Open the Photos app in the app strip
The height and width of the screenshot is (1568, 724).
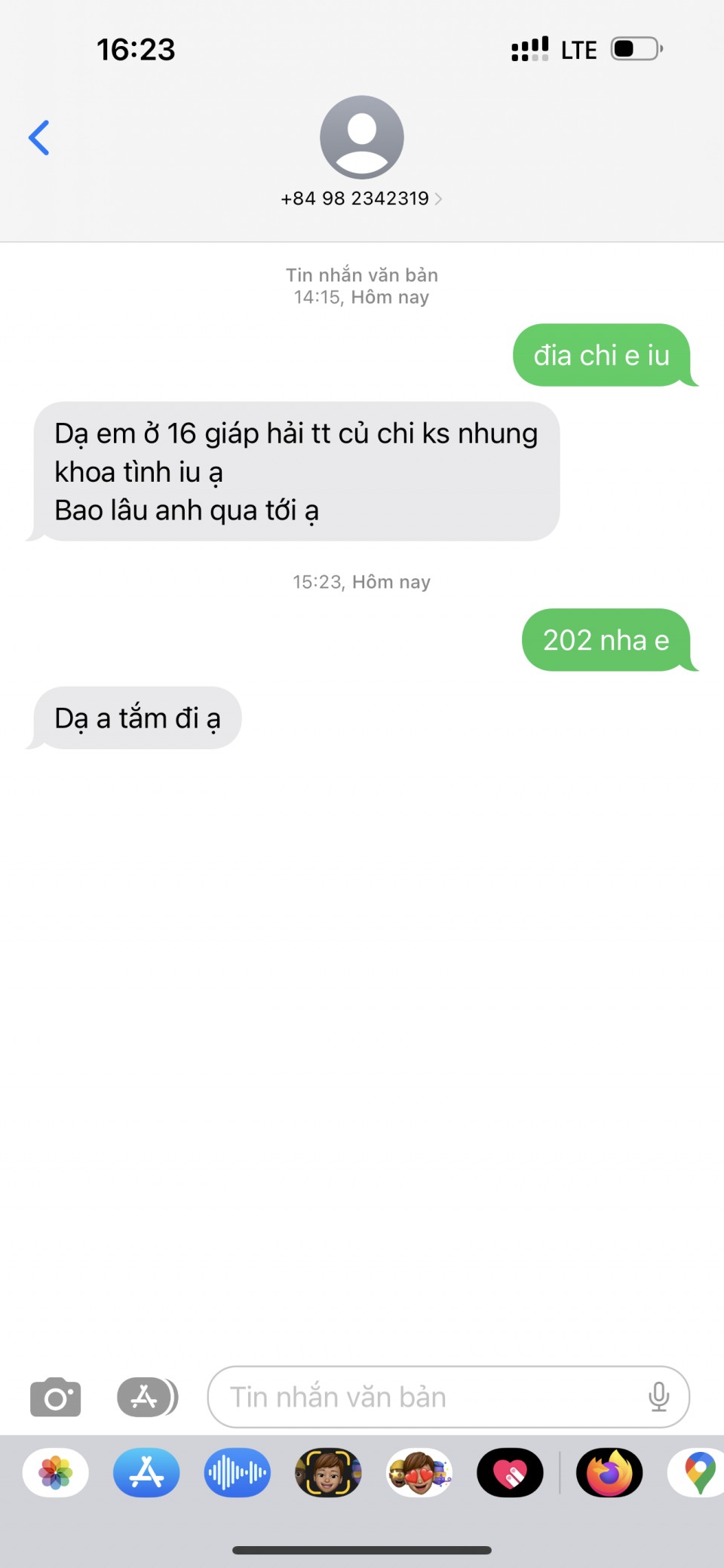pyautogui.click(x=56, y=1472)
